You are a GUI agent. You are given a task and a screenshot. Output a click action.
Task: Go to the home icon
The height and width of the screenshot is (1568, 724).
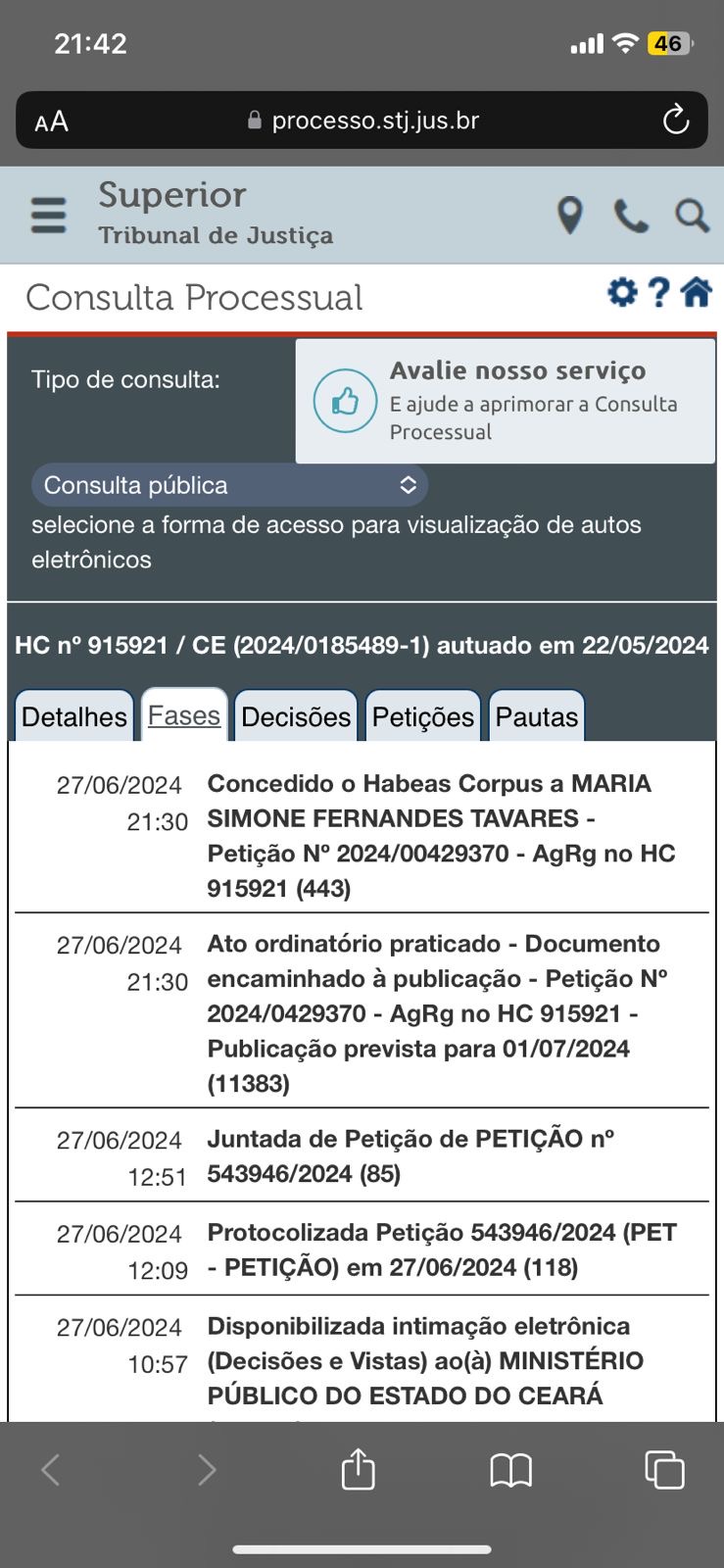(x=697, y=292)
